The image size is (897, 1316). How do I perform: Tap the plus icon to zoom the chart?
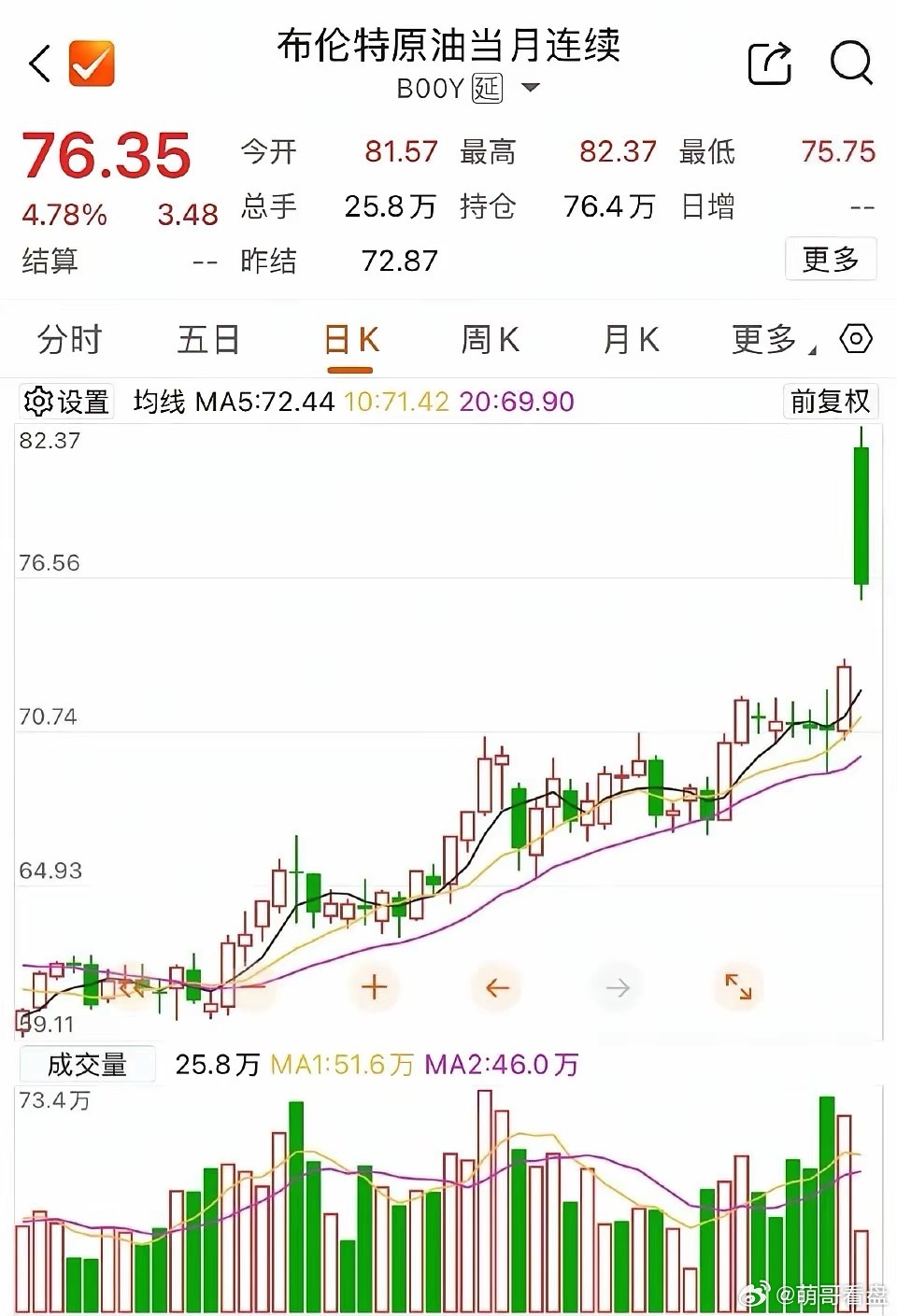coord(374,986)
